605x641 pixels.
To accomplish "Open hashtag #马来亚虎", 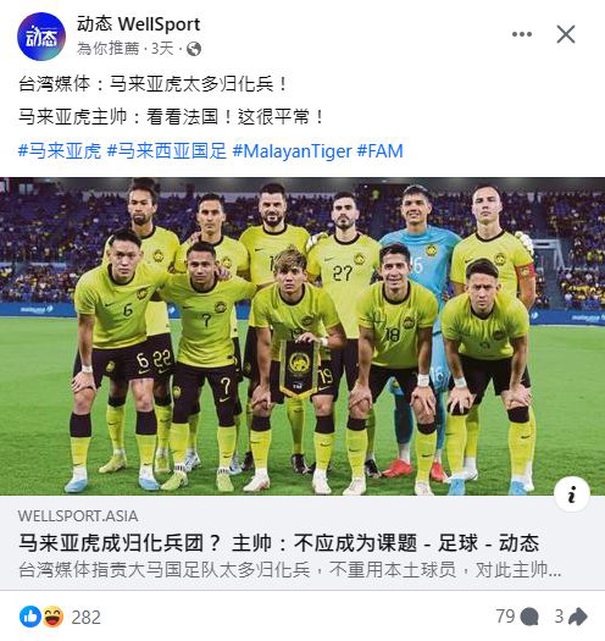I will pos(59,151).
